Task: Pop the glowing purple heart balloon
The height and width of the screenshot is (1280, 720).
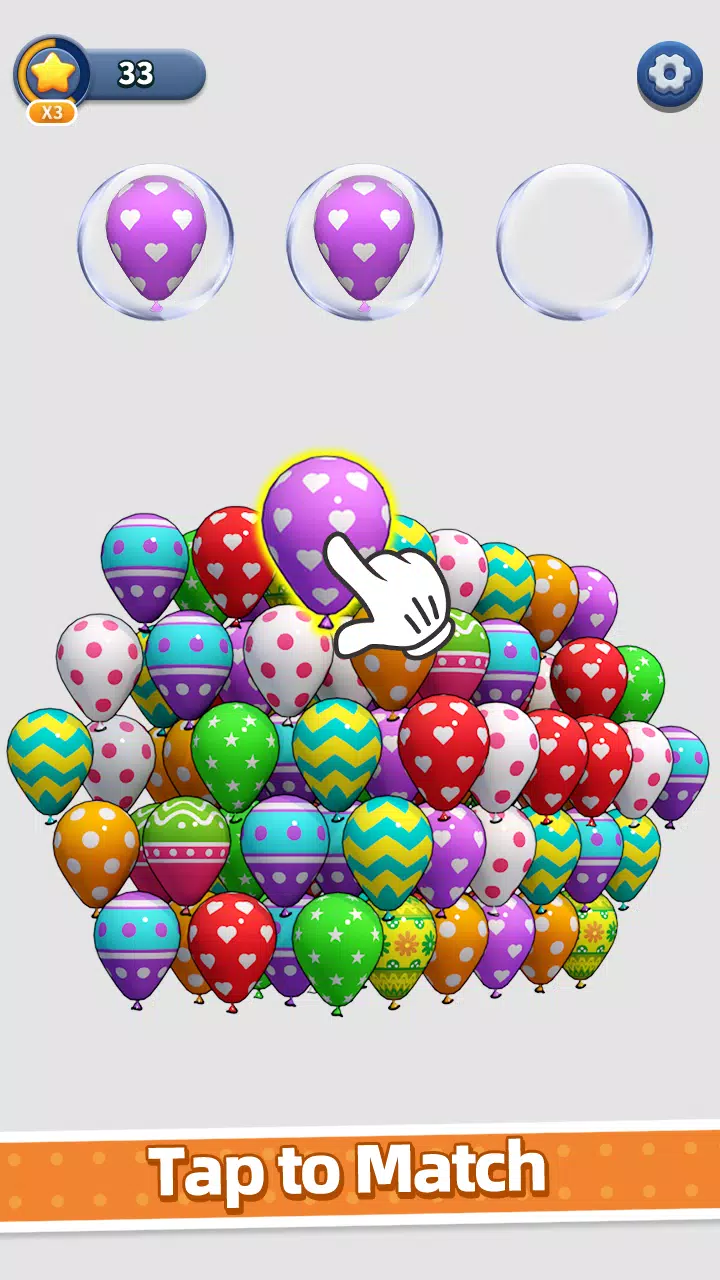Action: pyautogui.click(x=316, y=520)
